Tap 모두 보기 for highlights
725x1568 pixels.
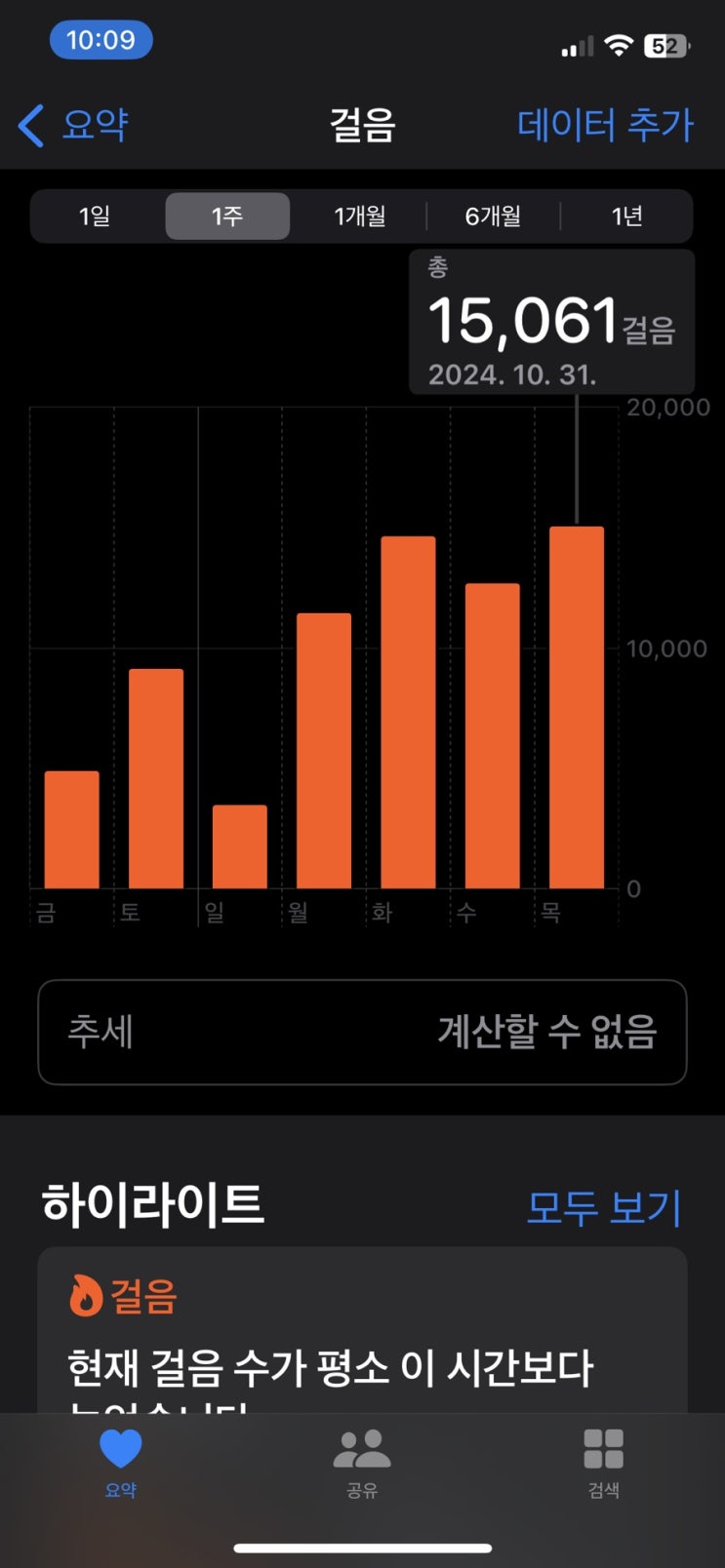click(x=604, y=1206)
